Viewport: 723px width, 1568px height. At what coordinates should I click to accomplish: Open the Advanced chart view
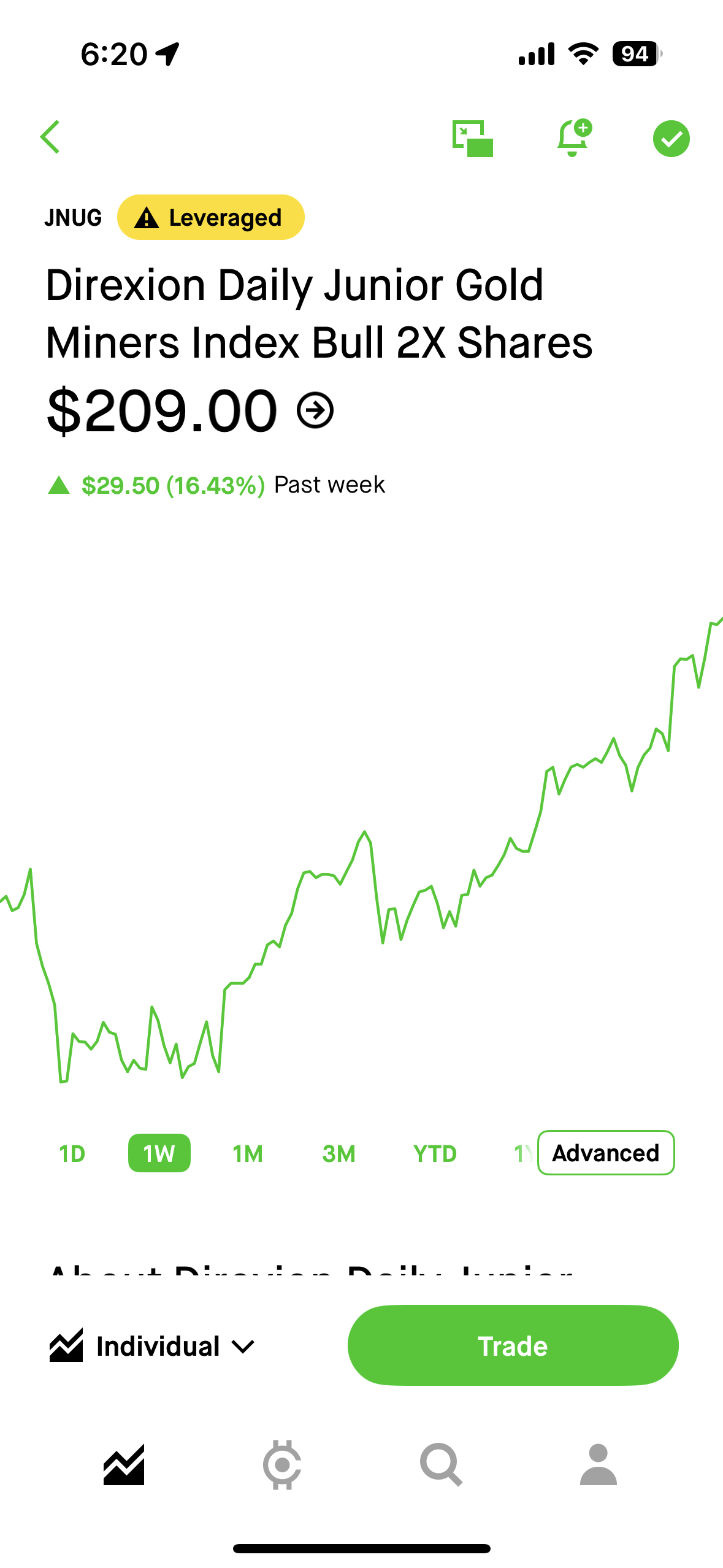click(605, 1153)
